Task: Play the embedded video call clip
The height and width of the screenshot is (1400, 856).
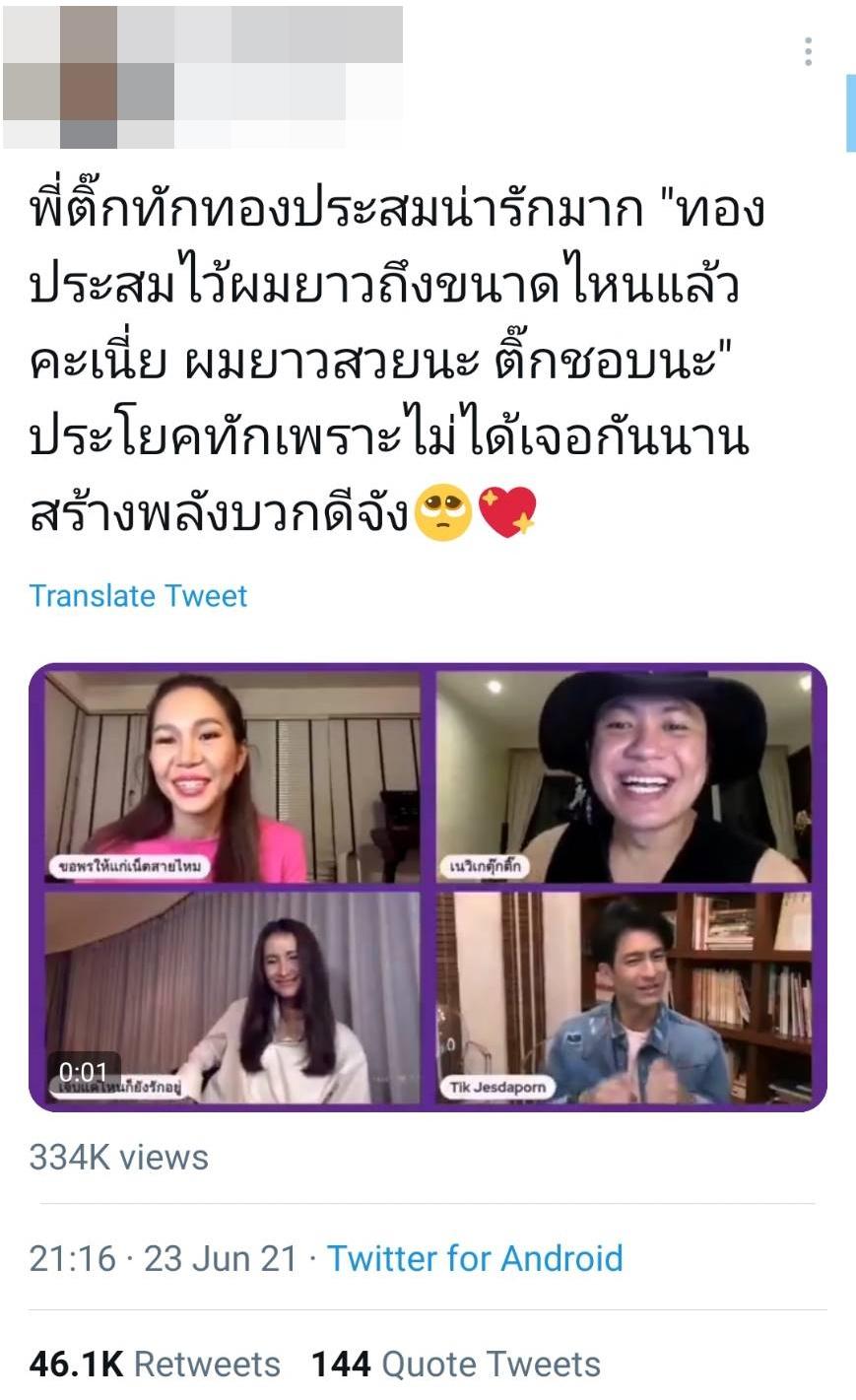Action: [x=428, y=887]
